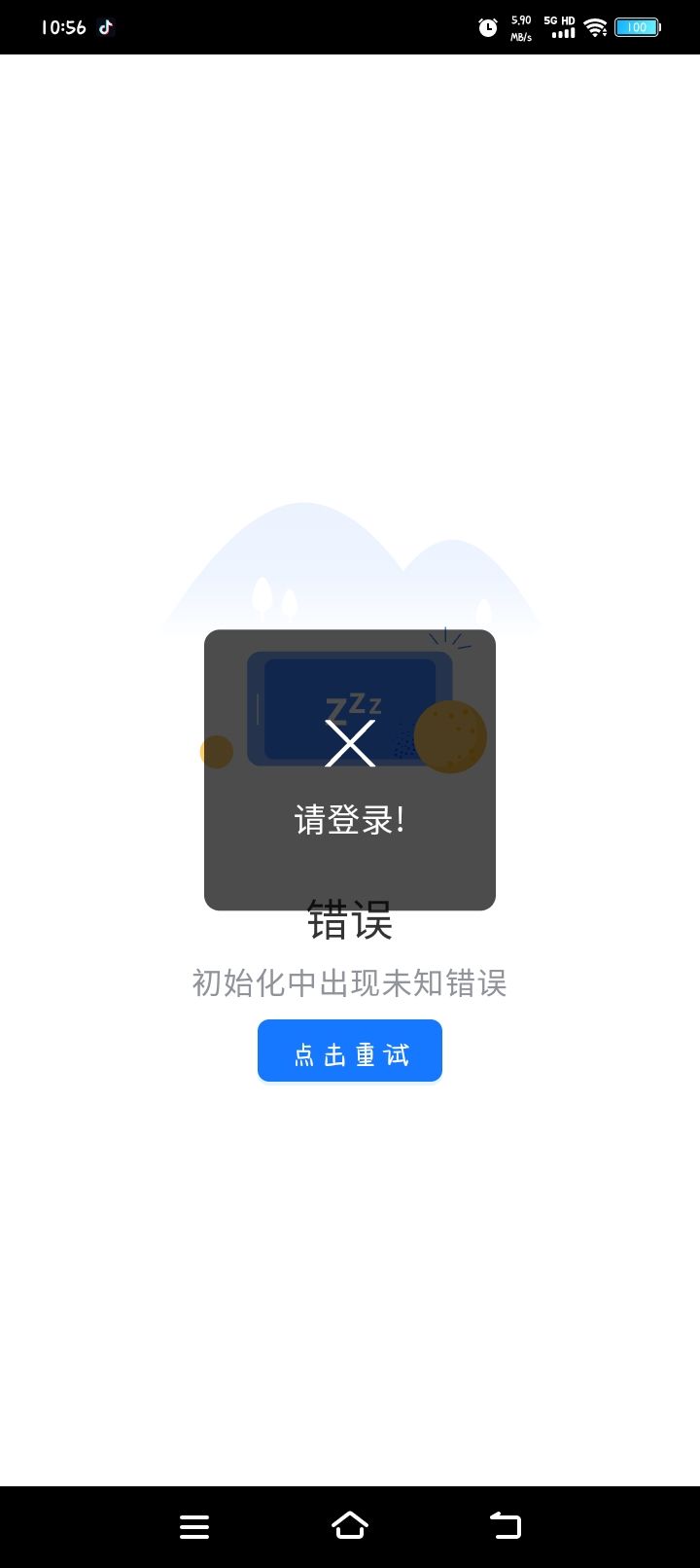The height and width of the screenshot is (1568, 700).
Task: Tap the recent apps navigation icon
Action: point(193,1525)
